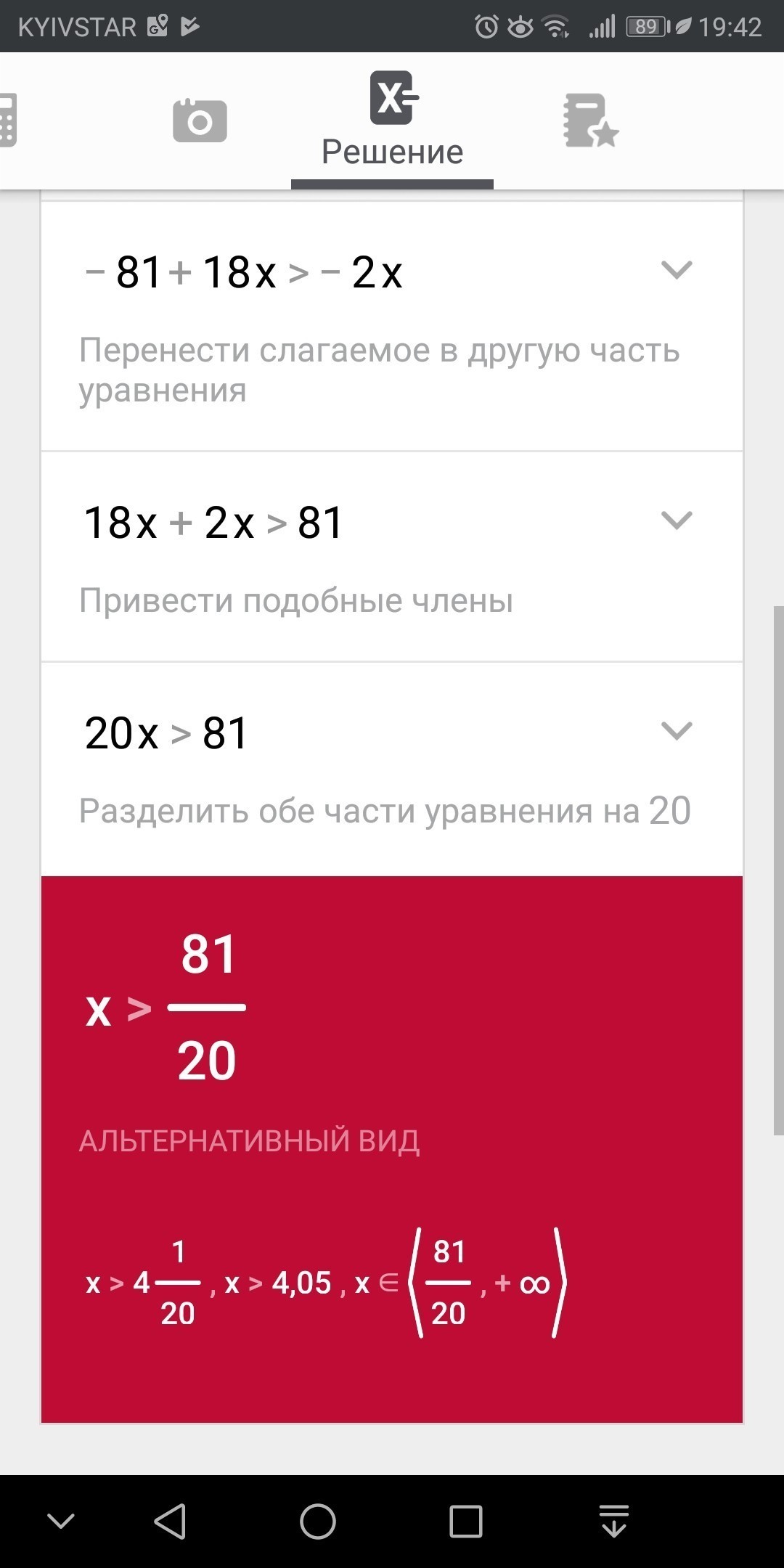Switch to the calculator tab
Image resolution: width=784 pixels, height=1568 pixels.
[x=9, y=121]
